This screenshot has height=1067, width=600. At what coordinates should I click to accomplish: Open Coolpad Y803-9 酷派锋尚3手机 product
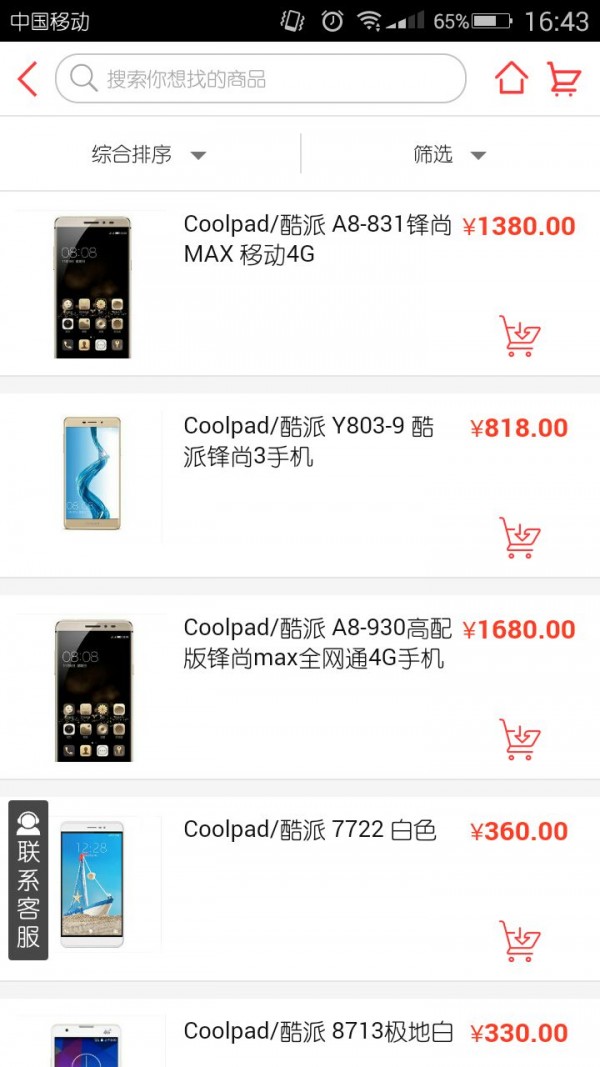[x=308, y=441]
